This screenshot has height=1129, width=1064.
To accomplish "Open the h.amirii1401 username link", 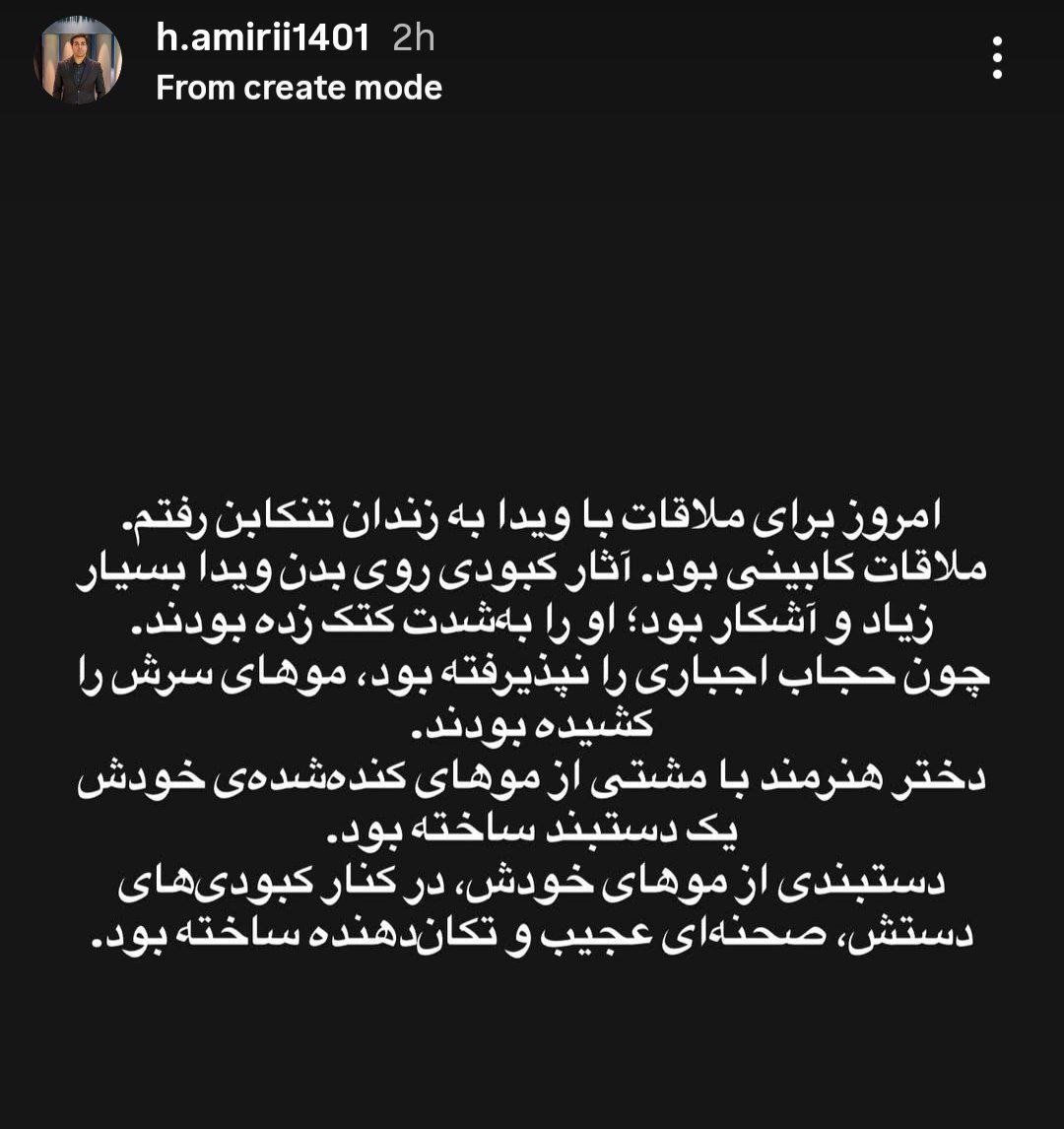I will (263, 38).
